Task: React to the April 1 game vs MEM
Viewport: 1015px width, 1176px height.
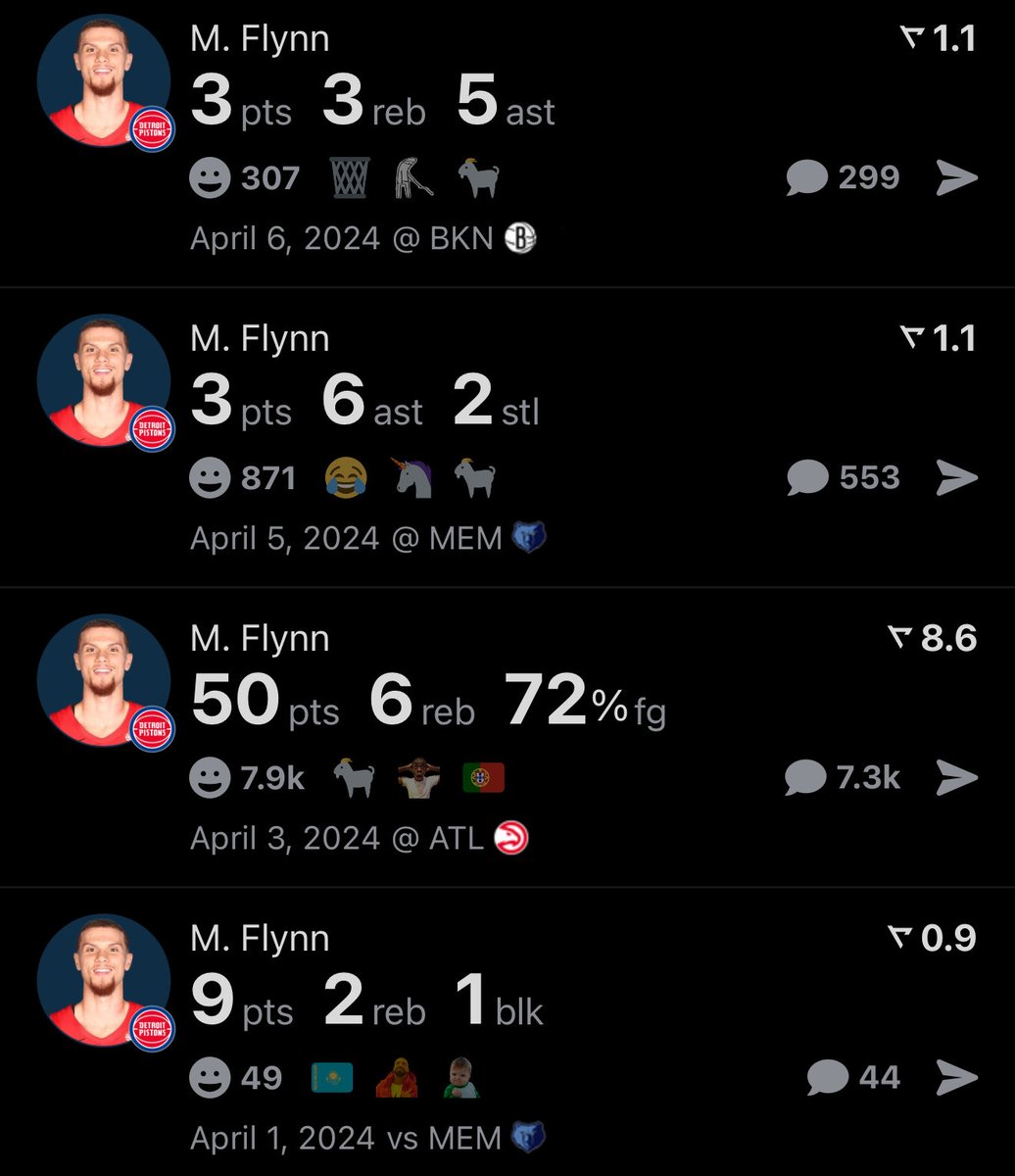Action: [210, 1078]
